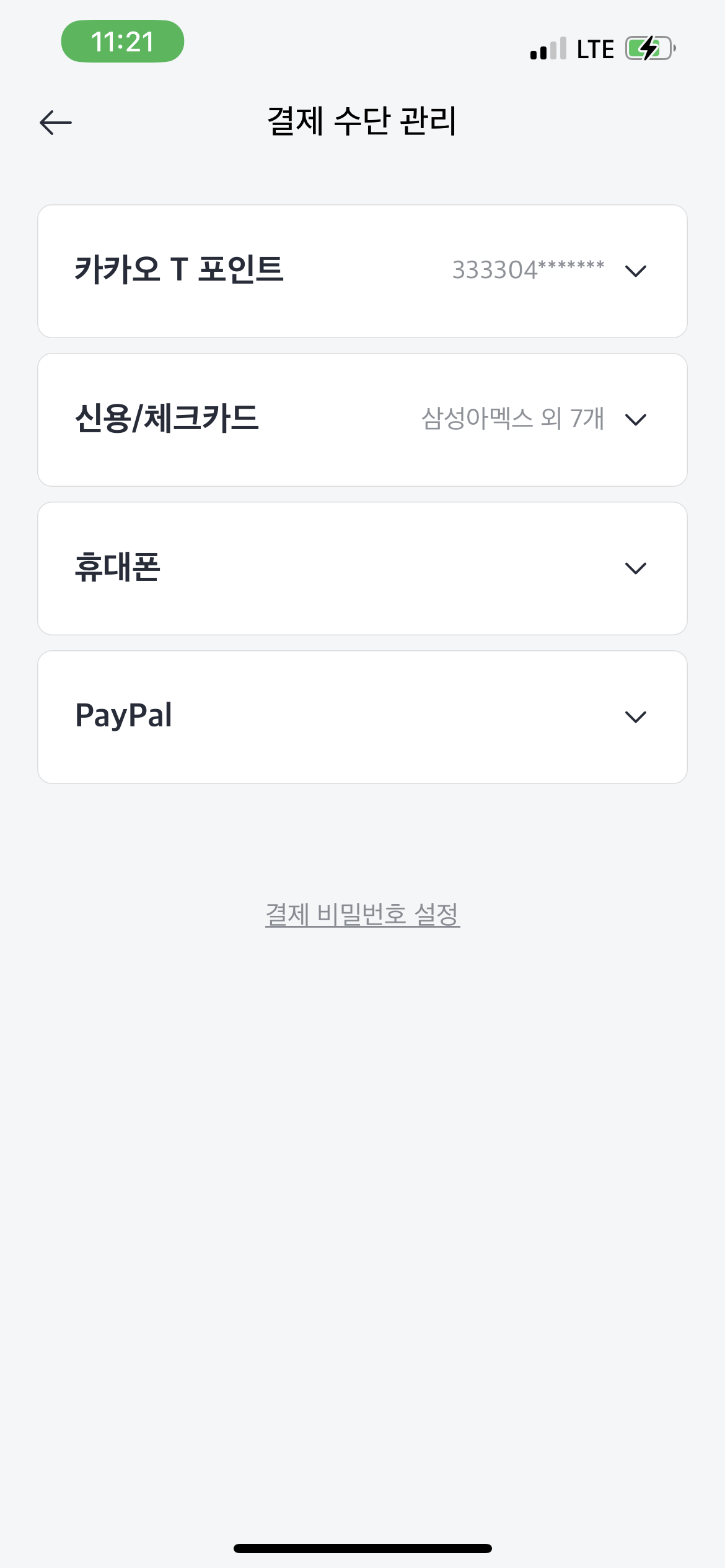This screenshot has width=725, height=1568.
Task: Tap the back arrow to leave payment settings
Action: click(55, 121)
